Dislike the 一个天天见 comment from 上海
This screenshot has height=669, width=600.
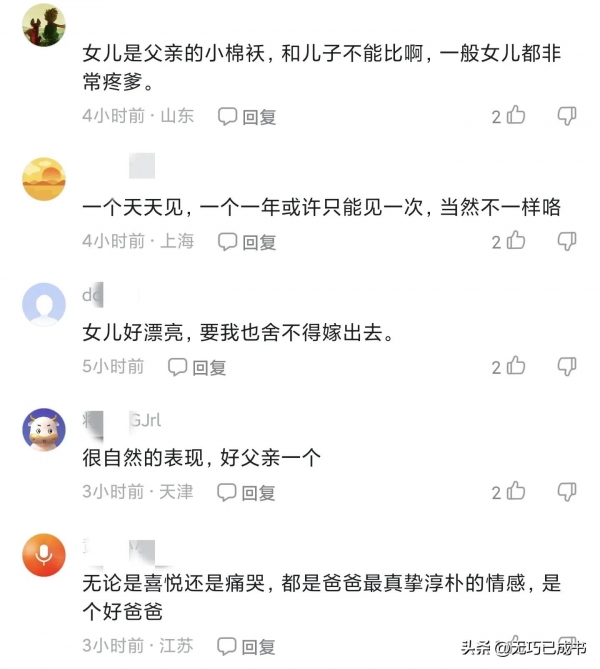[x=567, y=241]
